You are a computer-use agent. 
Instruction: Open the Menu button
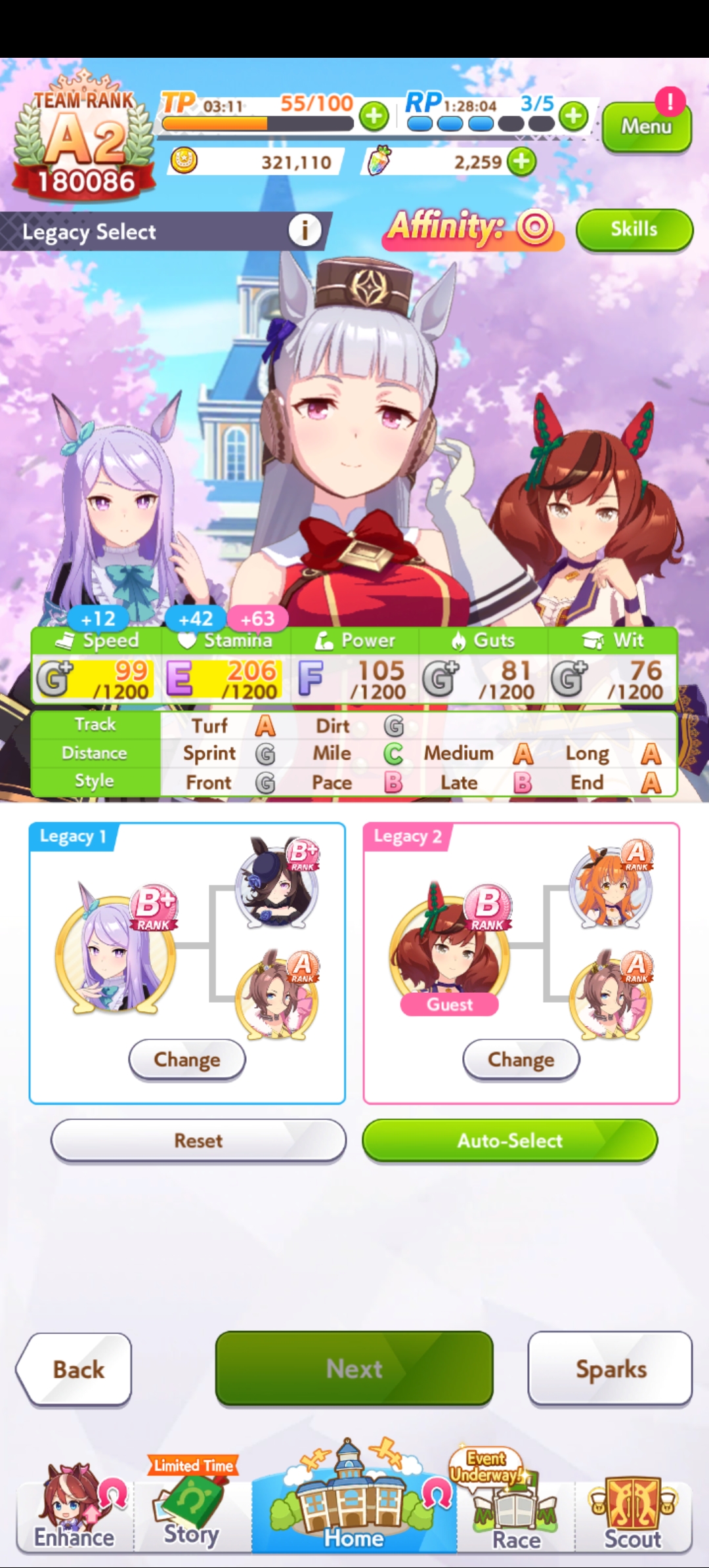(x=646, y=127)
